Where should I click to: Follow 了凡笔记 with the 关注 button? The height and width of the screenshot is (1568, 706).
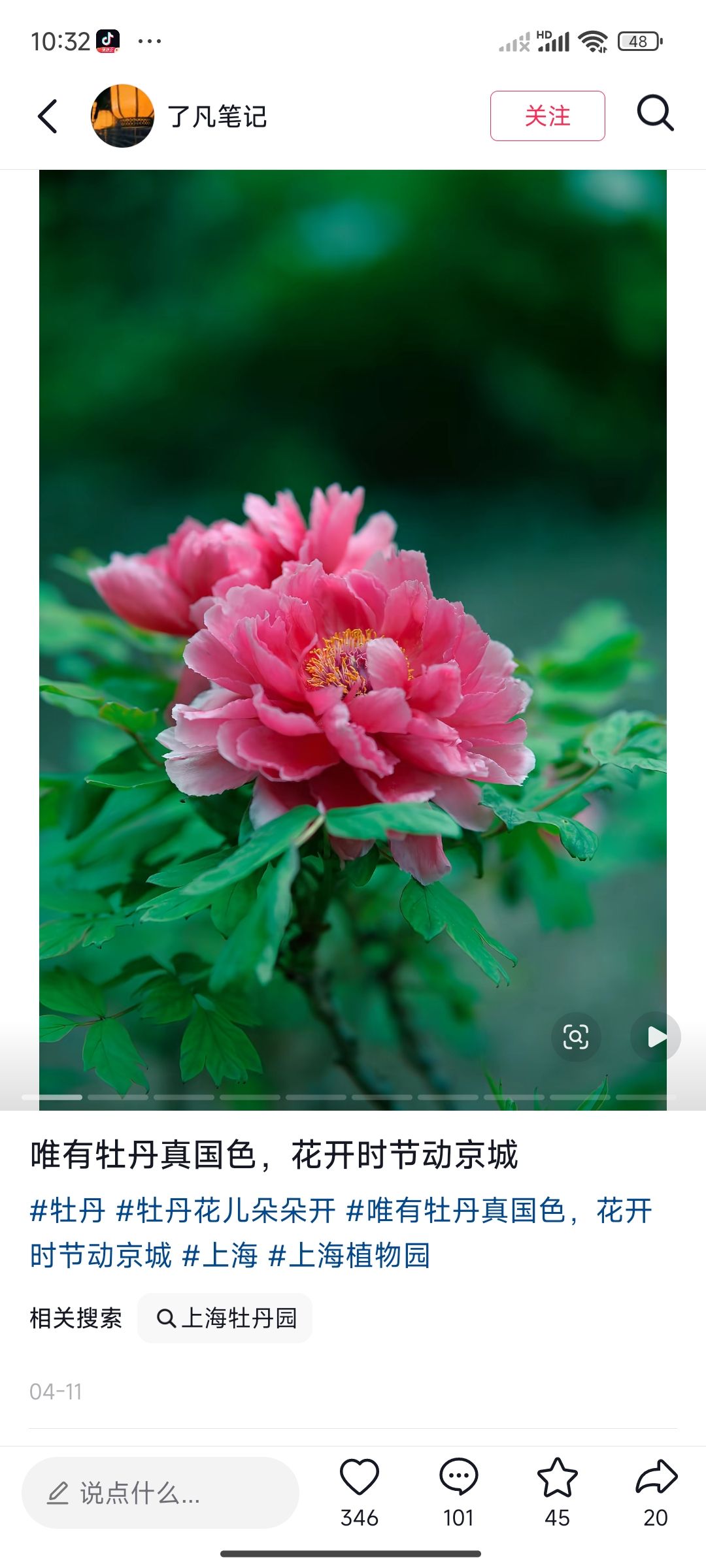547,116
